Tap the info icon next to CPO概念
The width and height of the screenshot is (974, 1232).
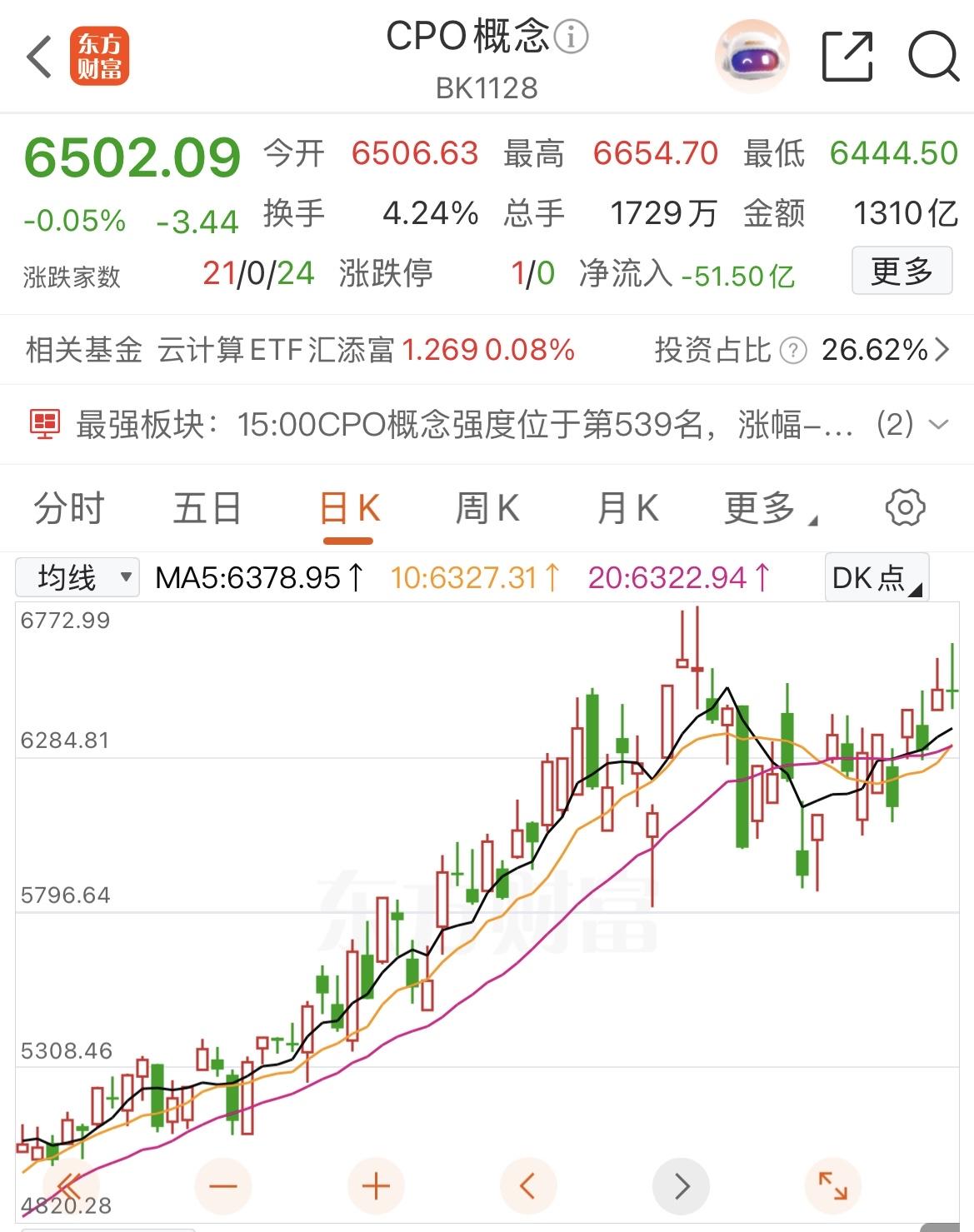click(x=571, y=37)
